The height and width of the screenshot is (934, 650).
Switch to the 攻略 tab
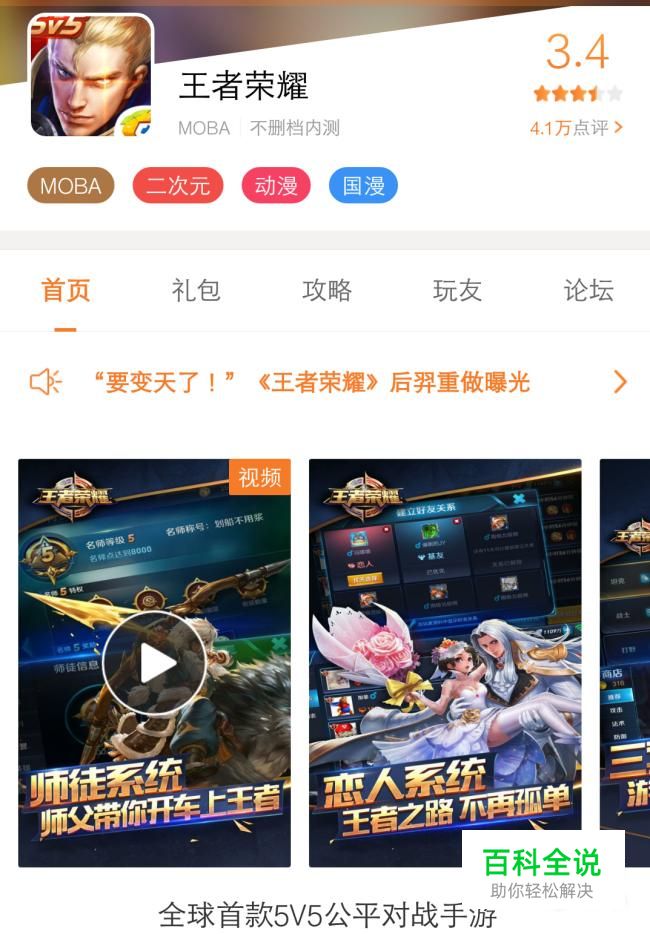(x=326, y=291)
